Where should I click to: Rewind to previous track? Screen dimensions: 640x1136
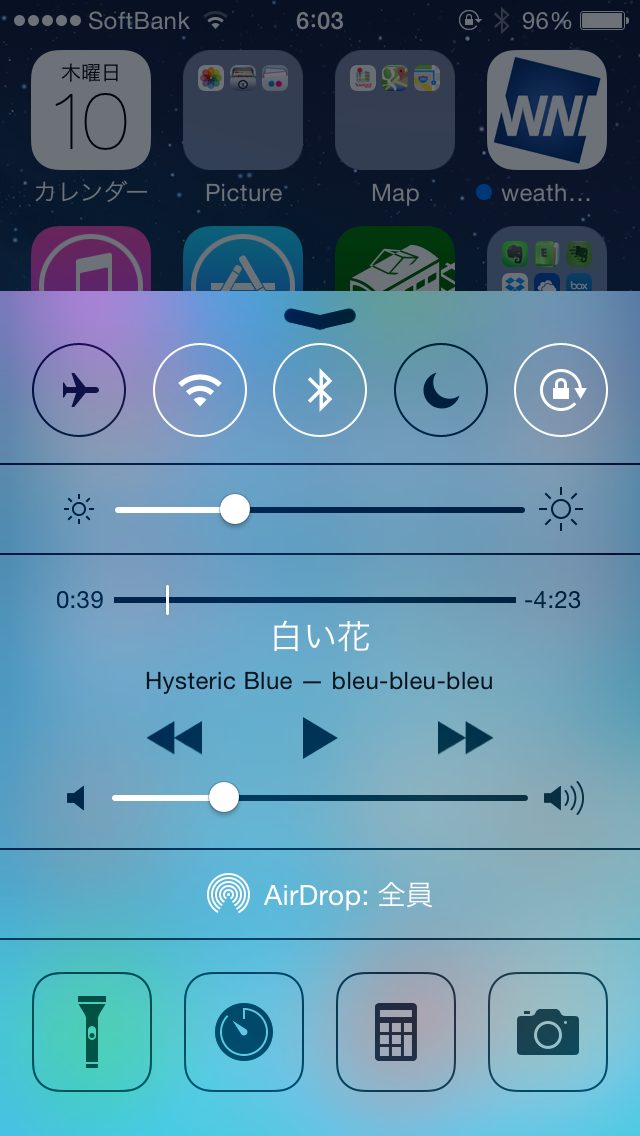pyautogui.click(x=174, y=738)
